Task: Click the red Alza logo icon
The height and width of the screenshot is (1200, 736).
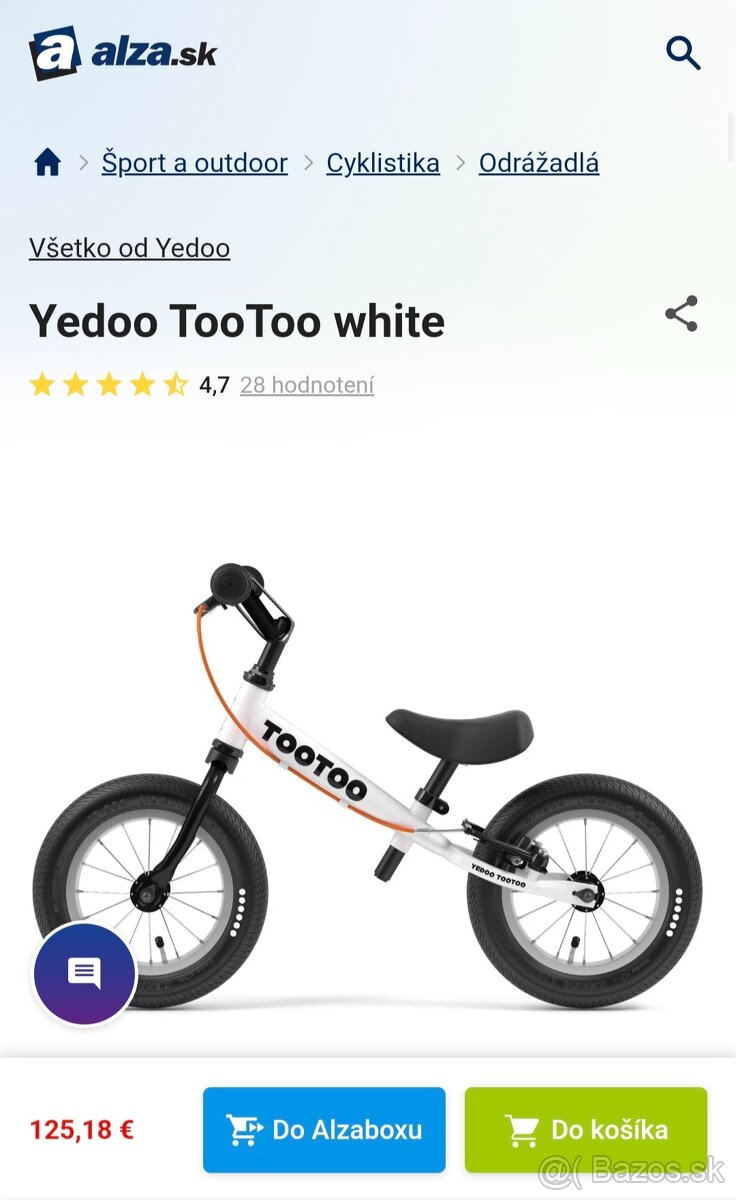Action: coord(55,52)
